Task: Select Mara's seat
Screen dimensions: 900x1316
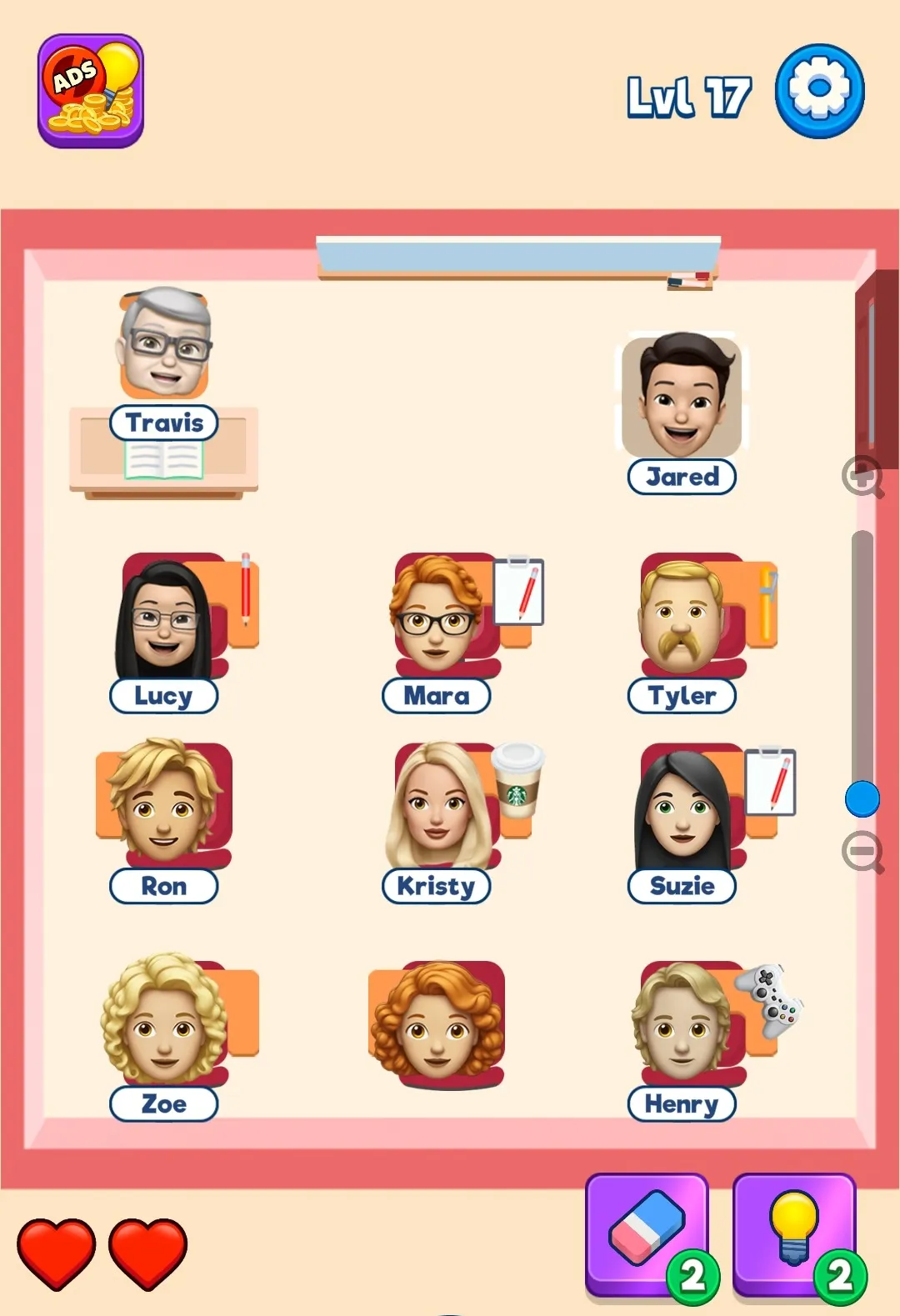Action: point(437,617)
